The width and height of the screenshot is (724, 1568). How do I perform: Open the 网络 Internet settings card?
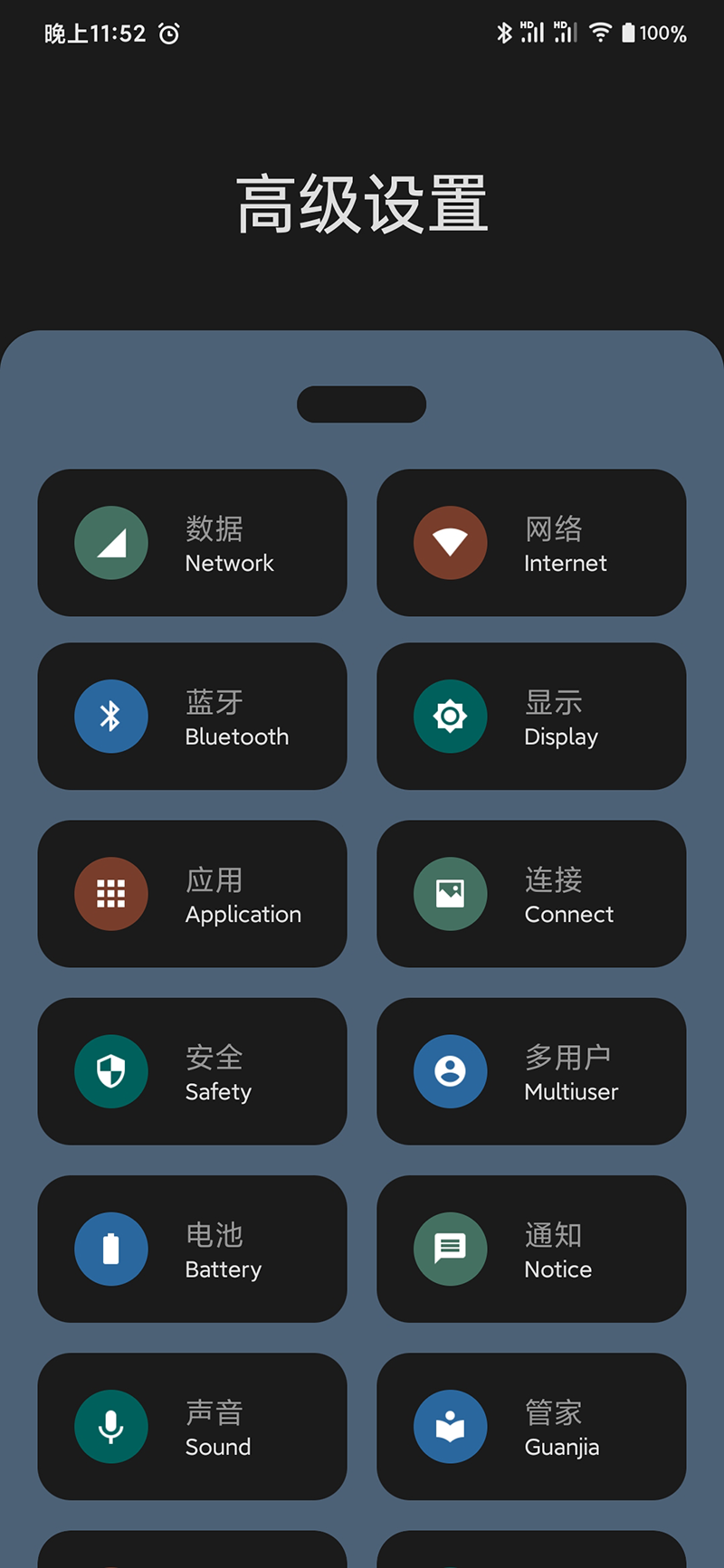(x=531, y=543)
